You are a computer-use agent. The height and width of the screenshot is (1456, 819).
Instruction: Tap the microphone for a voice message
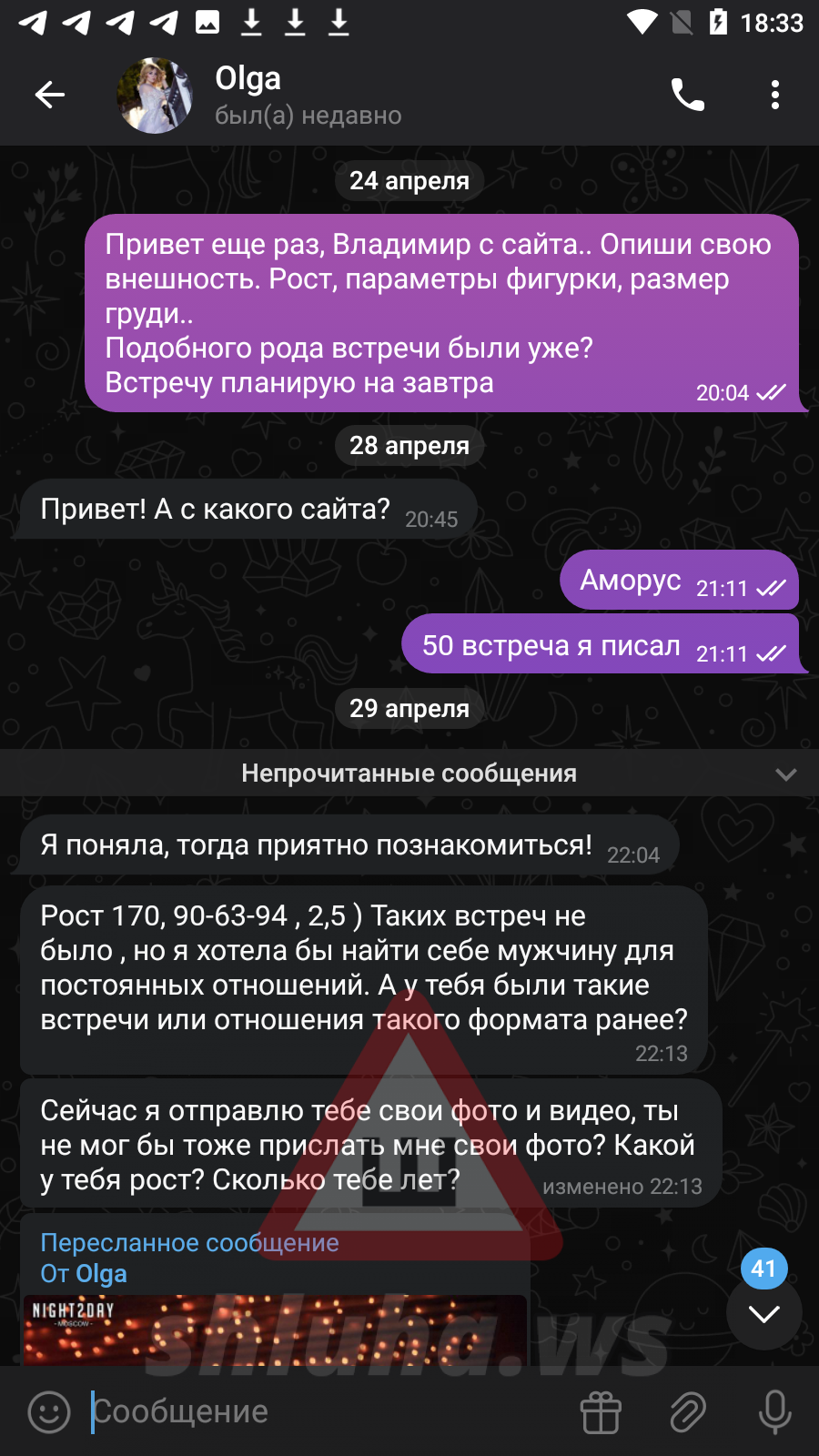coord(774,1411)
